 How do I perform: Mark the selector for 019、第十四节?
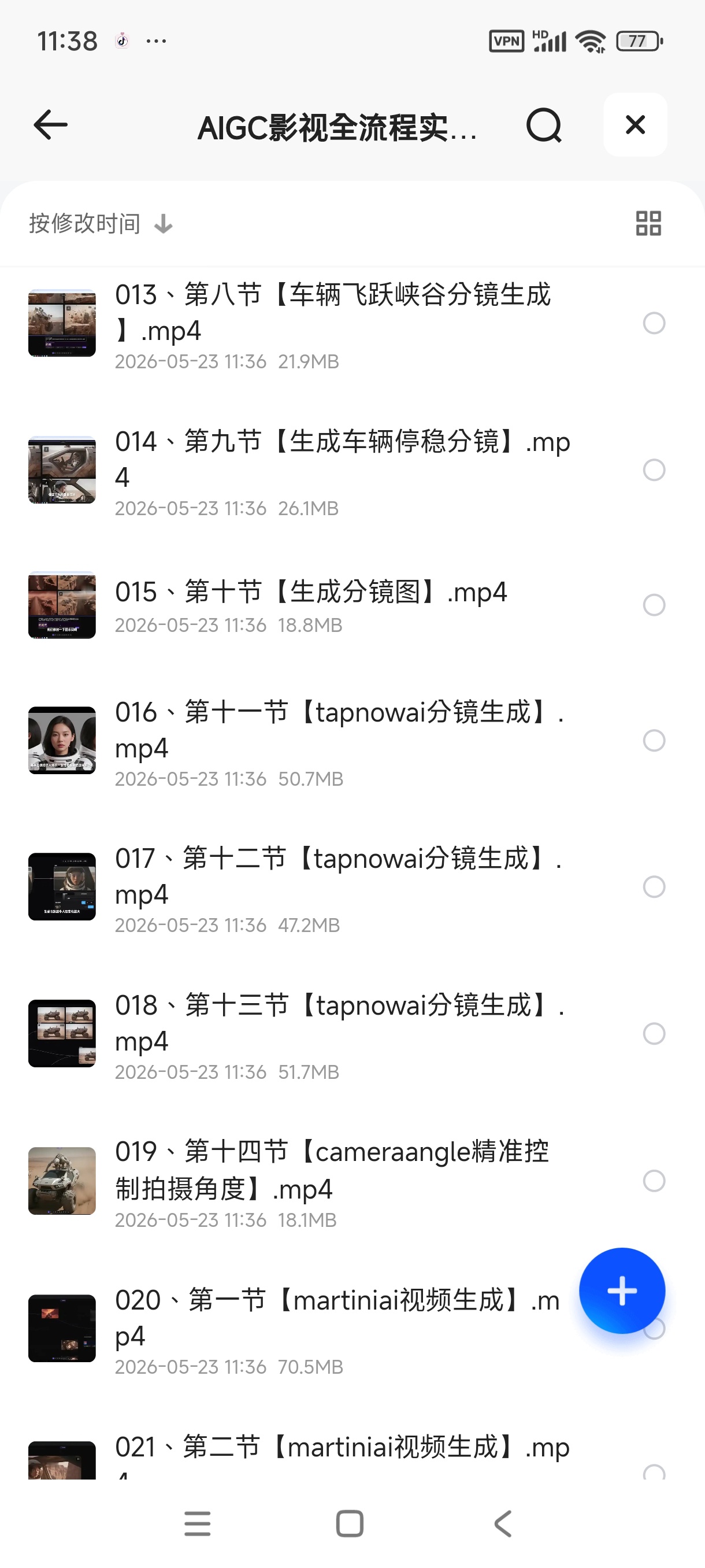654,1181
